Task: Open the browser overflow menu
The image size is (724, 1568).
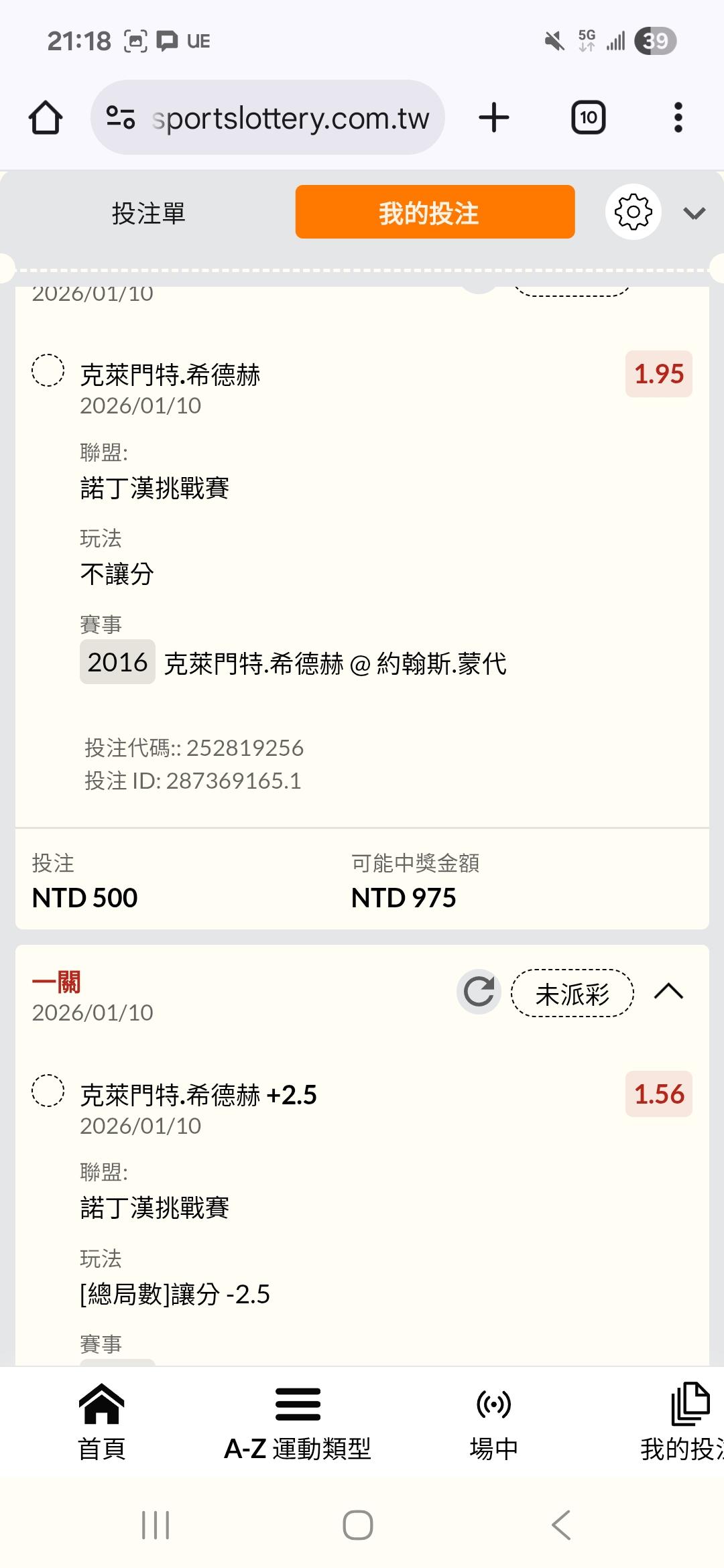Action: 678,118
